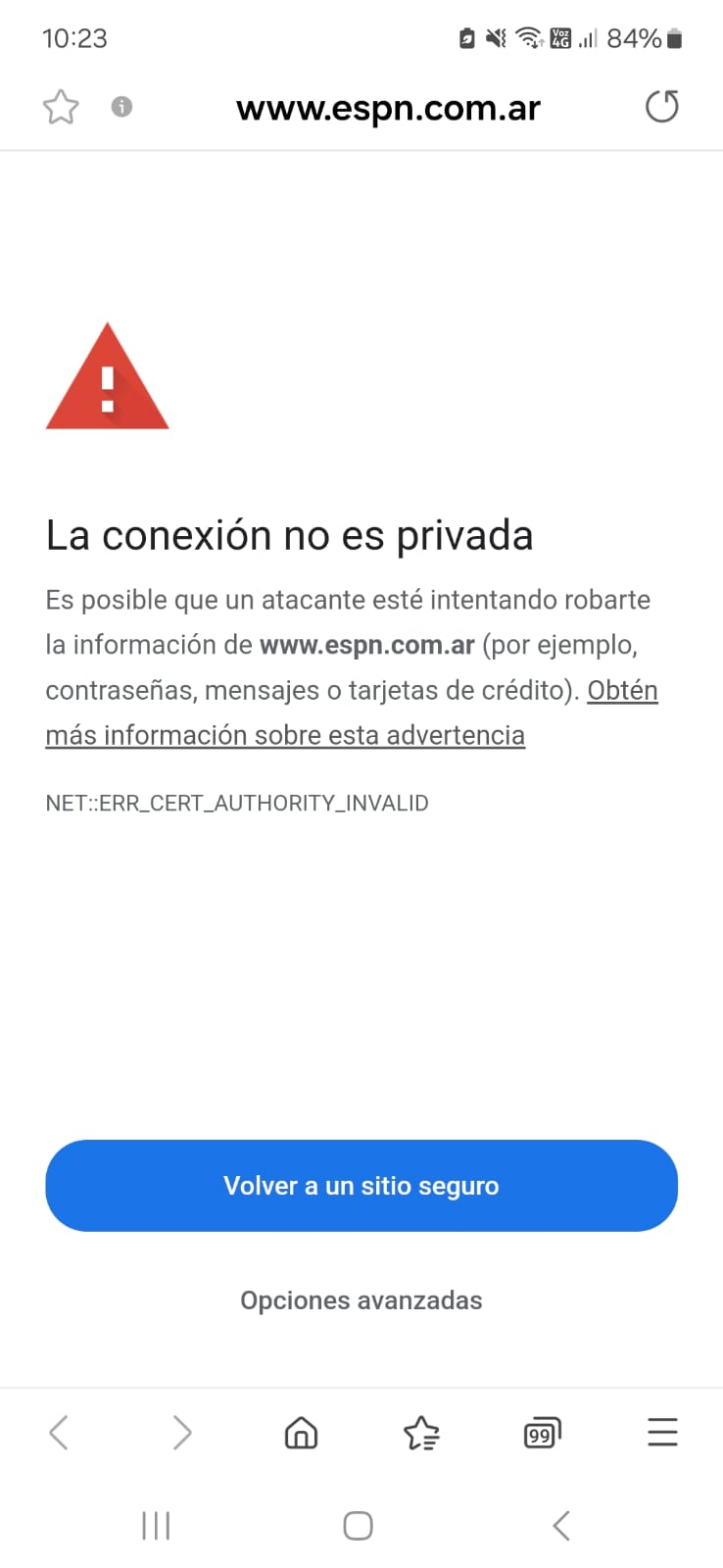Open the saved bookmarks list
Screen dimensions: 723x1568
point(421,1433)
